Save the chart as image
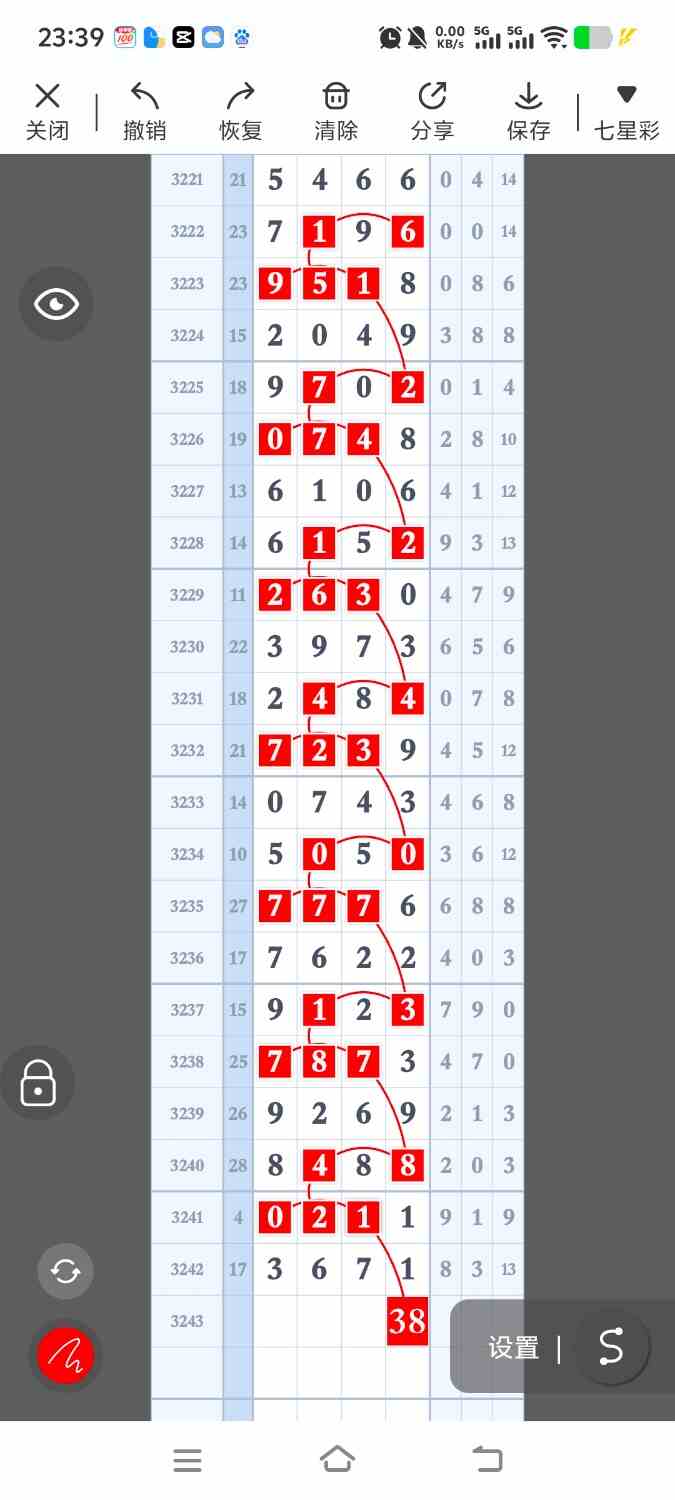 [528, 111]
